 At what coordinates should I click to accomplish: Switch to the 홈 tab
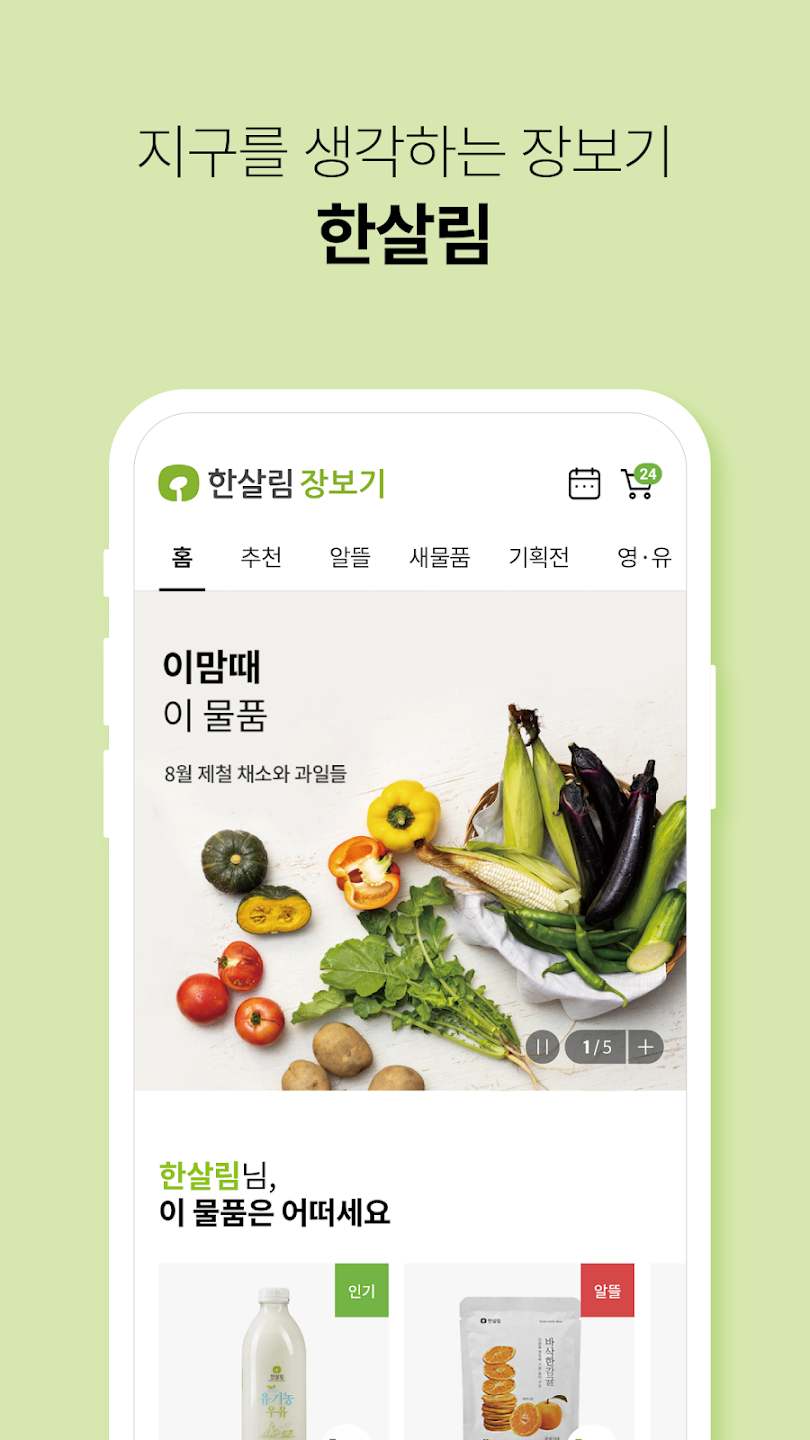(x=180, y=557)
